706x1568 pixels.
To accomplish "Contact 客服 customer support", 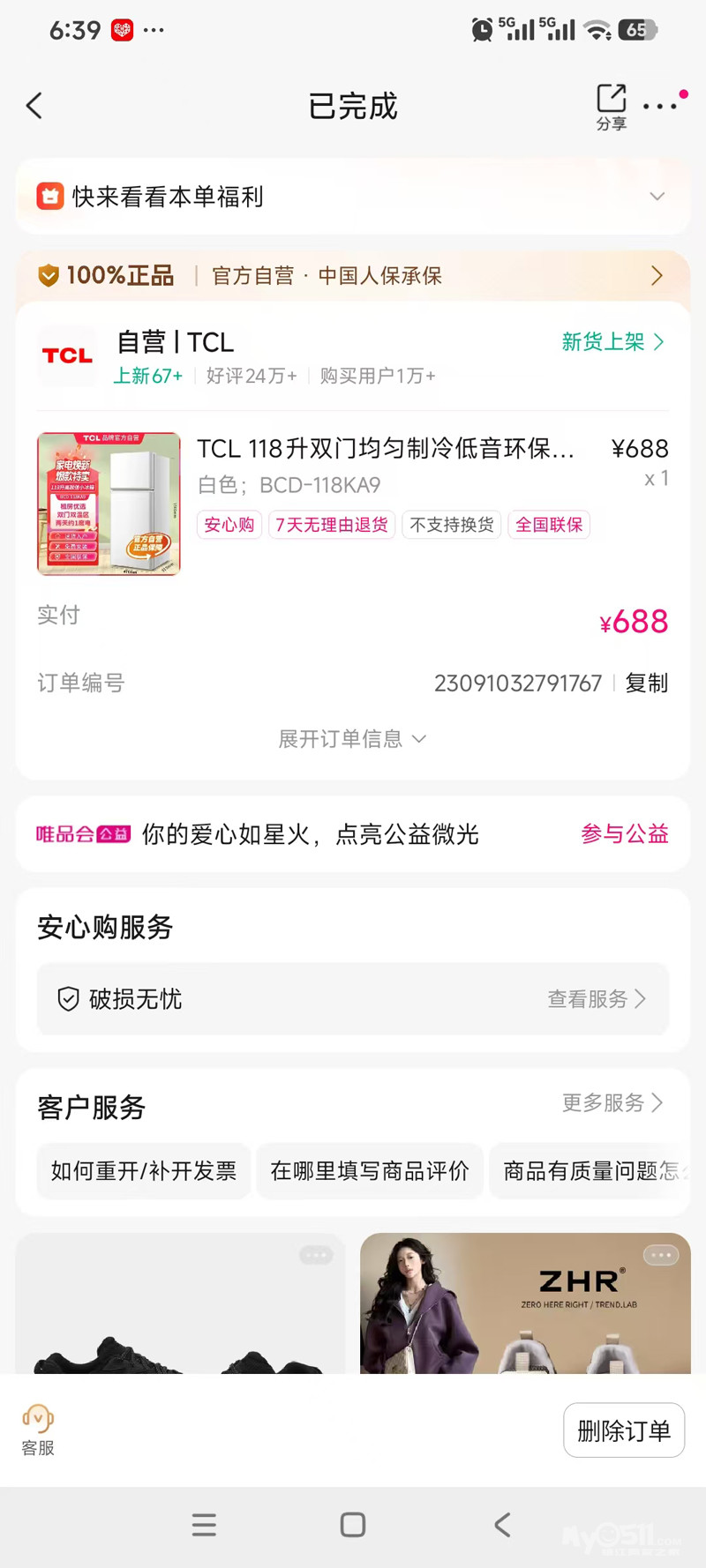I will 38,1430.
